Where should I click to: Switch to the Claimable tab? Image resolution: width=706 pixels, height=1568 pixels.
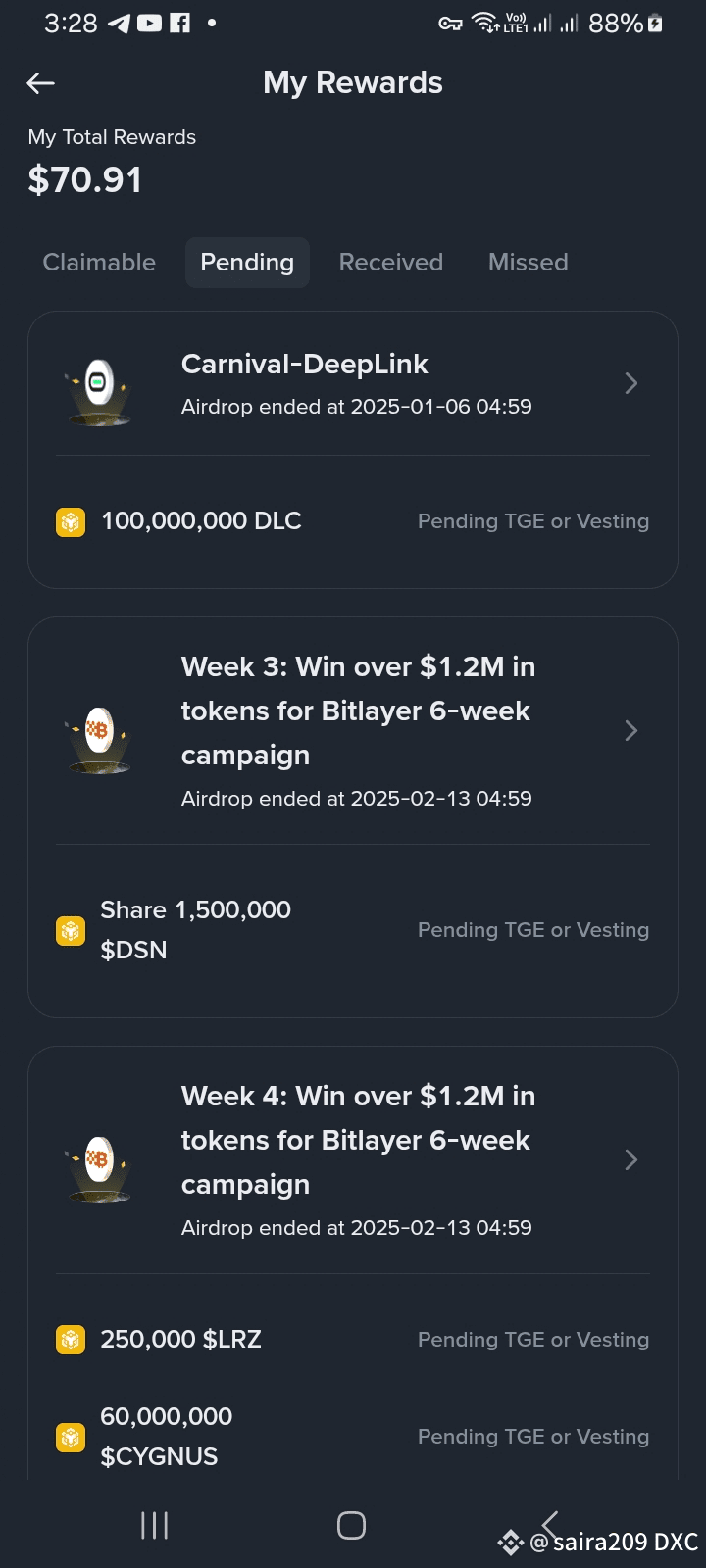click(x=99, y=263)
